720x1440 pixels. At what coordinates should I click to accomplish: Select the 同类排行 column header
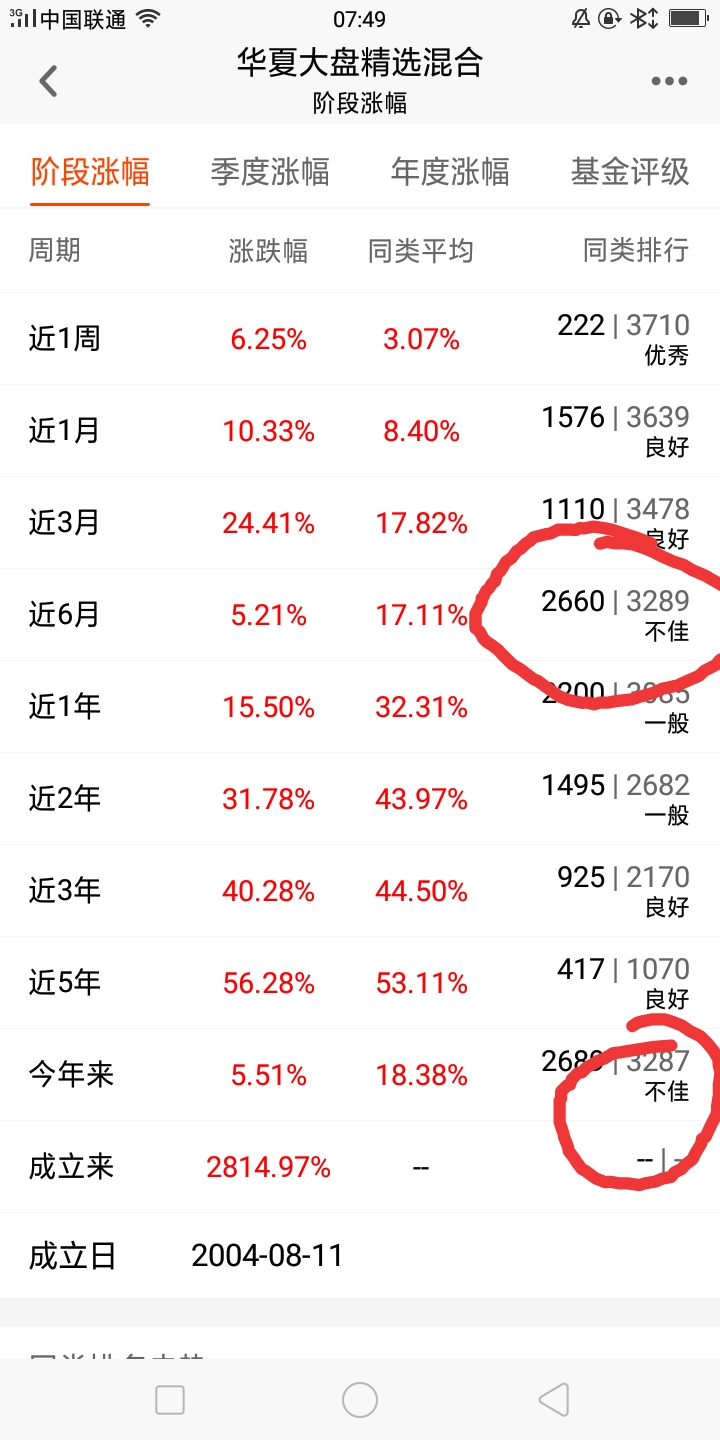point(631,251)
